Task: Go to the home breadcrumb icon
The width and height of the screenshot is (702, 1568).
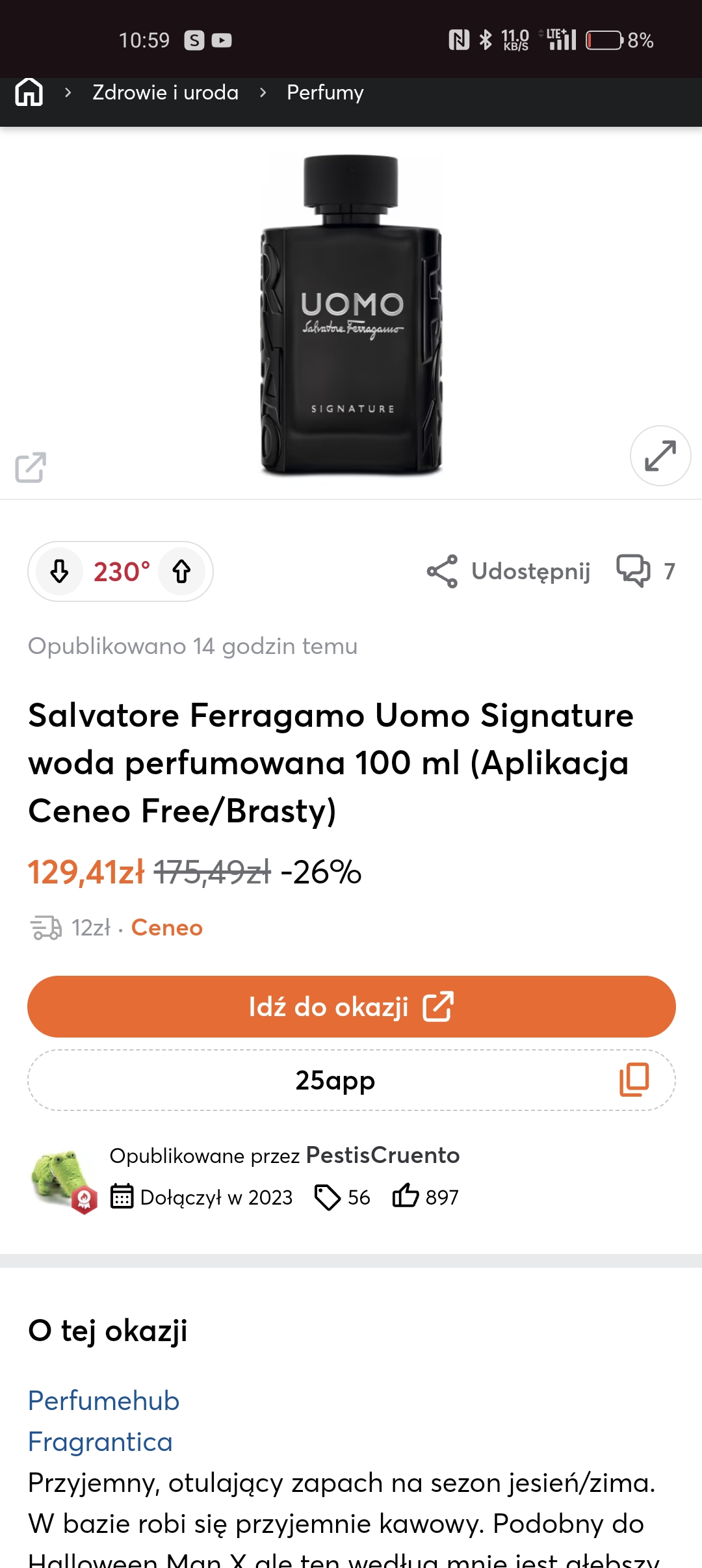Action: coord(29,92)
